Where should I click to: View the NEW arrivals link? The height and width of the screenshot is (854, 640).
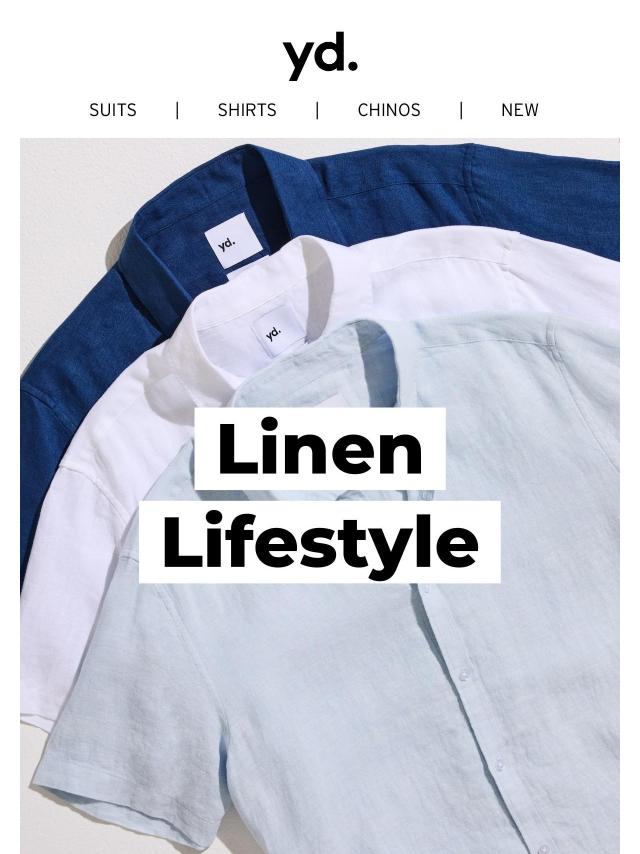519,110
